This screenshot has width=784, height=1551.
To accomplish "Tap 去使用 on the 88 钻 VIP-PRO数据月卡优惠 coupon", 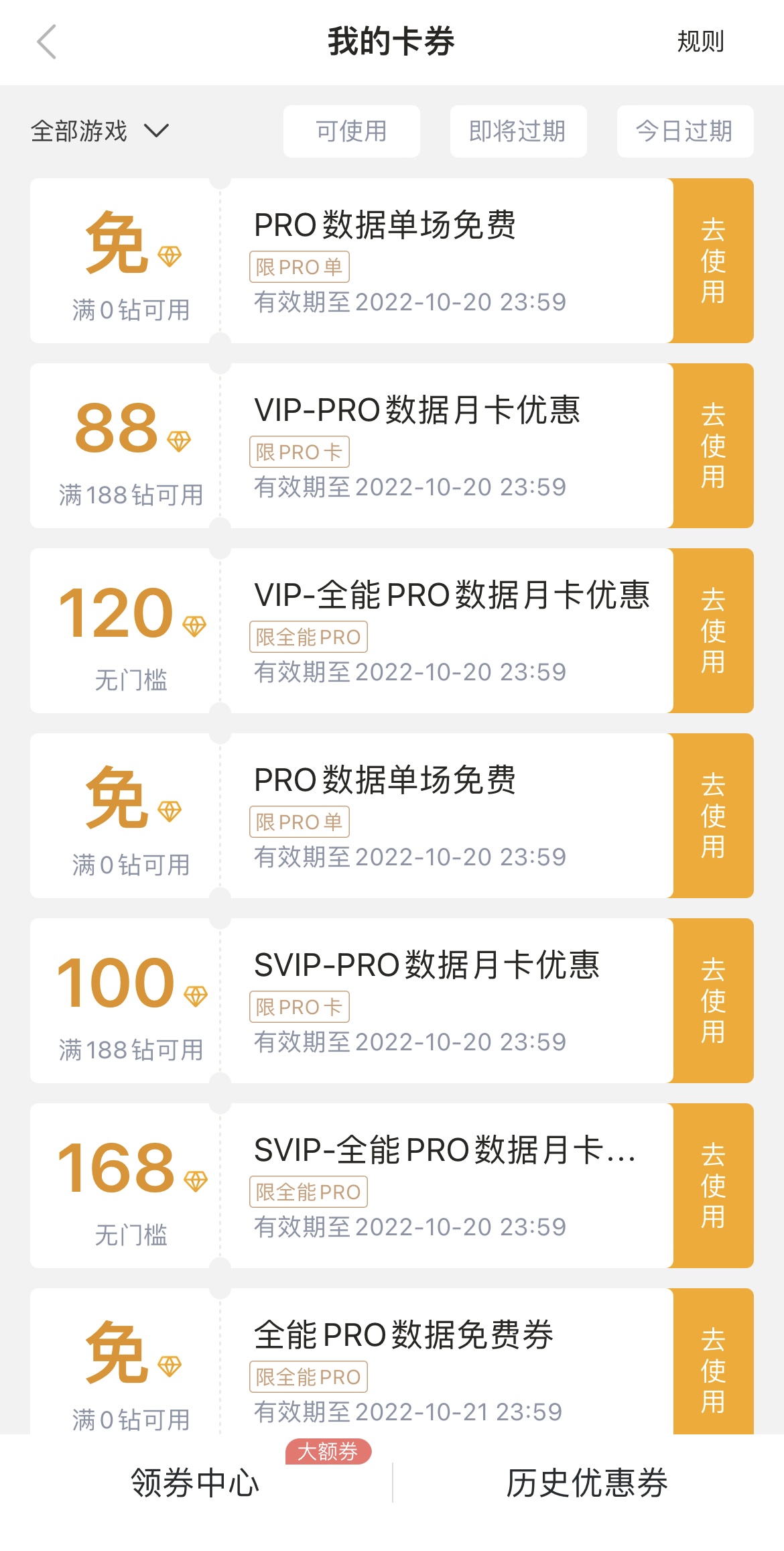I will pos(713,446).
